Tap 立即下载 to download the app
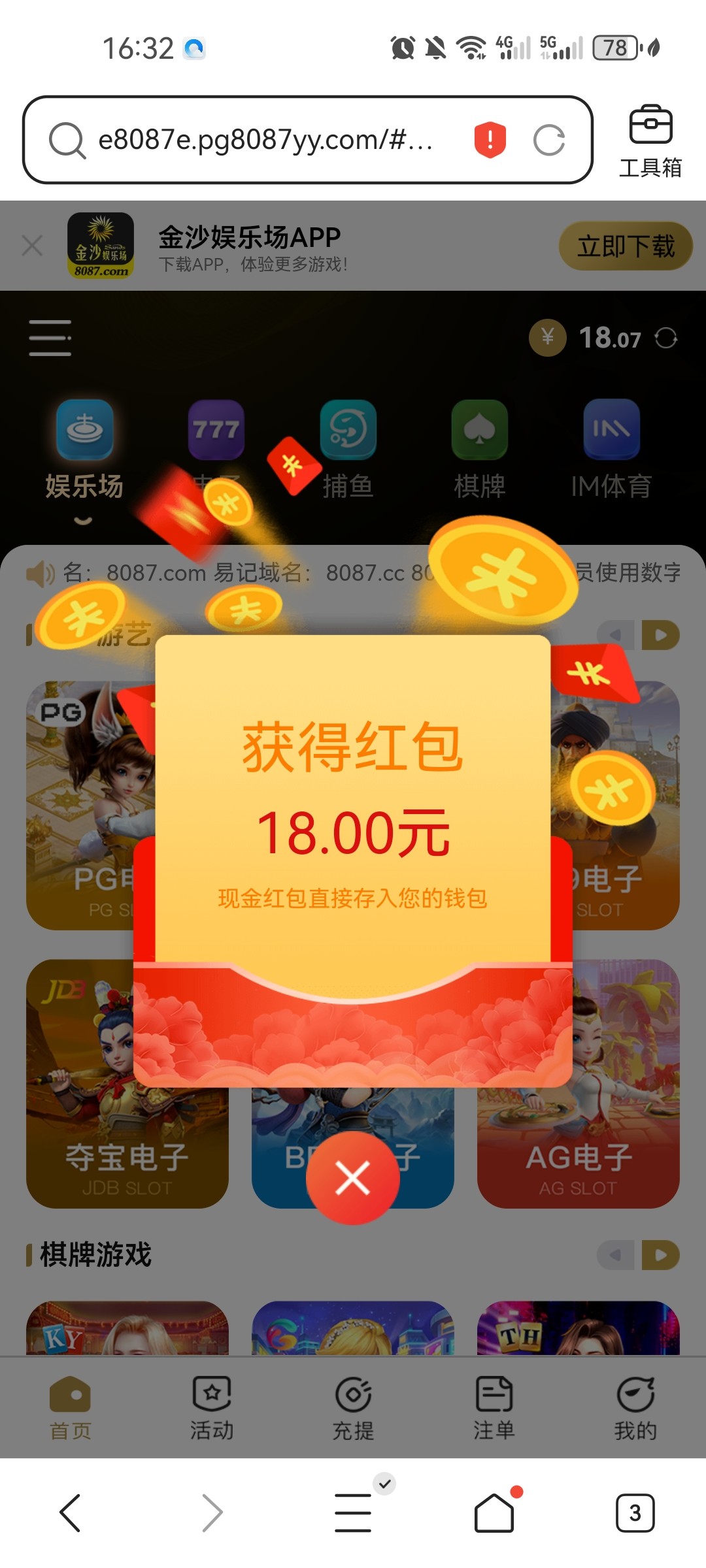This screenshot has height=1568, width=706. click(625, 246)
